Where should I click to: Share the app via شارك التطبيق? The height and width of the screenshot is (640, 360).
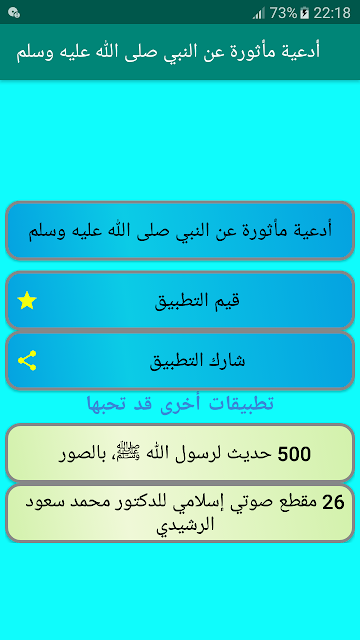click(x=180, y=360)
